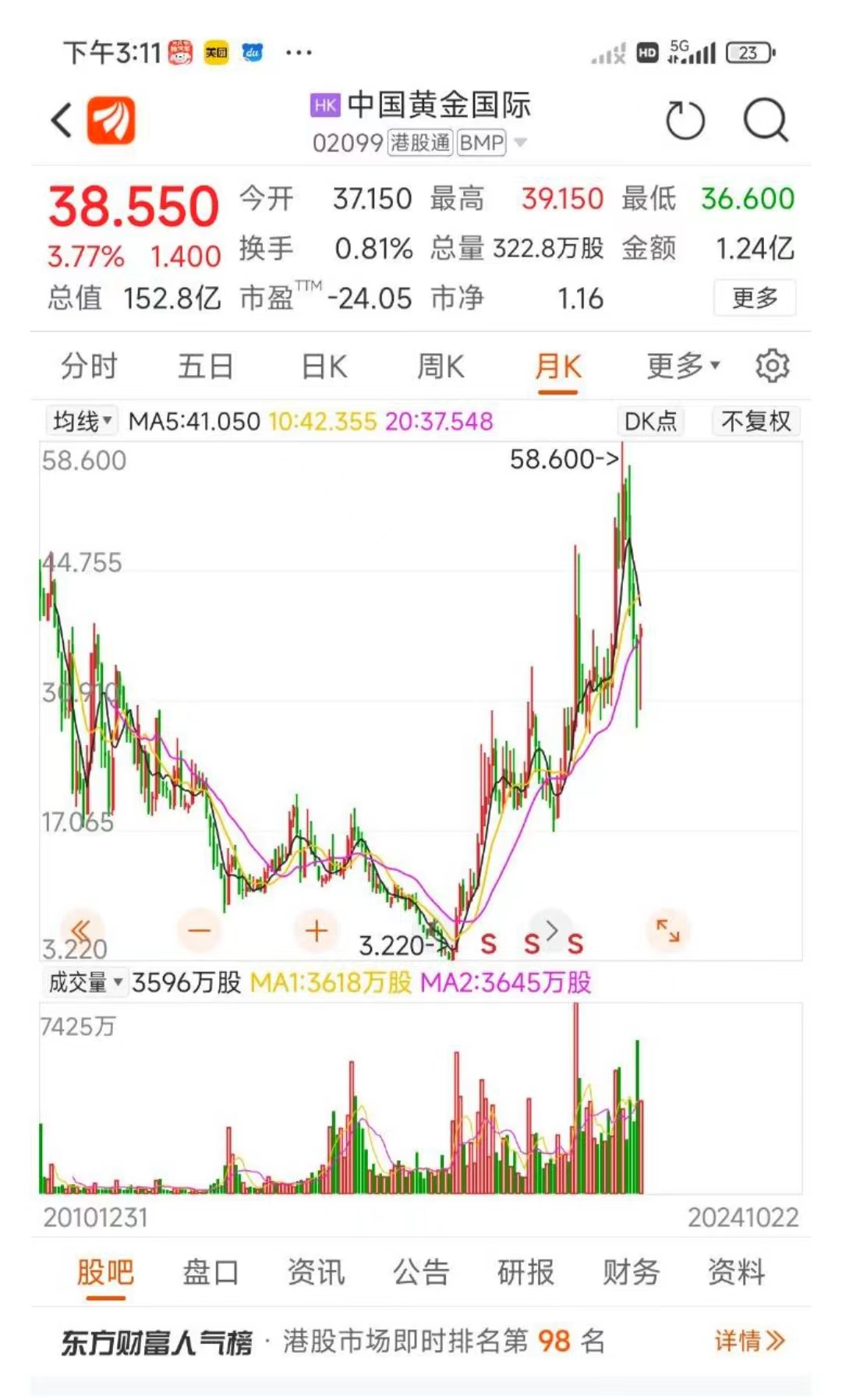Zoom in the chart with plus
This screenshot has height=1400, width=842.
[316, 930]
